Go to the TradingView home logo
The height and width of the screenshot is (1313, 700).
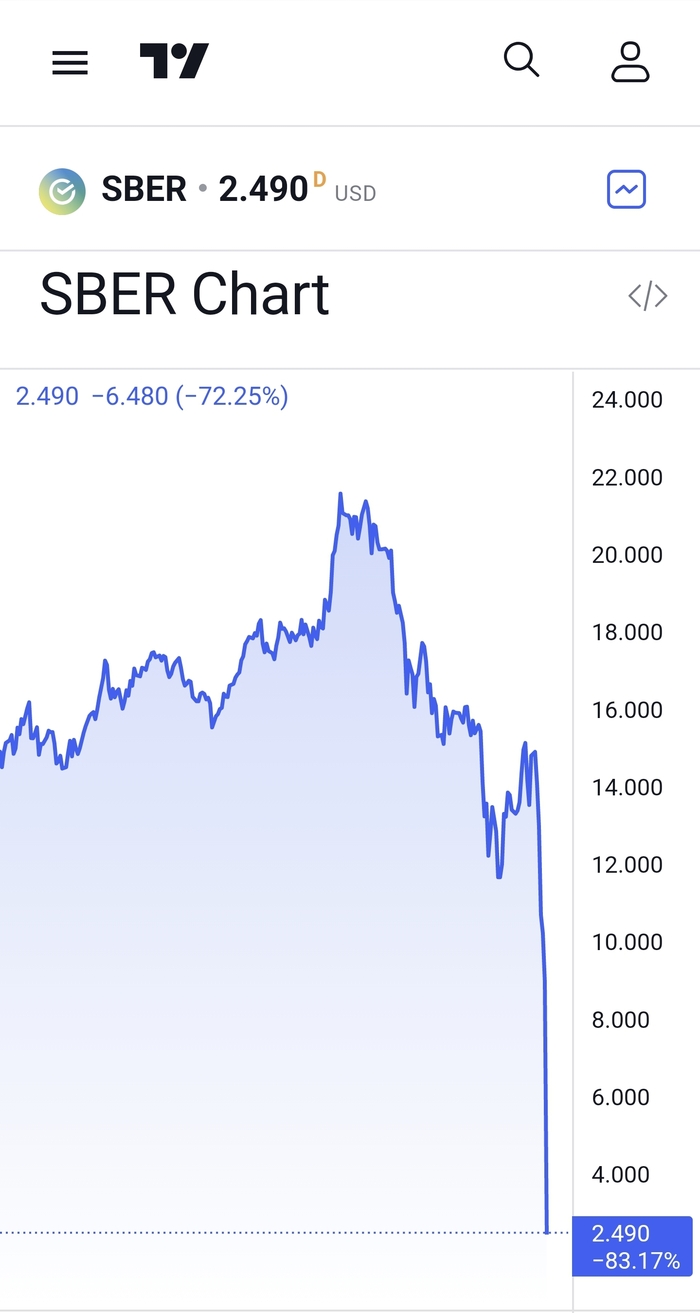coord(174,61)
